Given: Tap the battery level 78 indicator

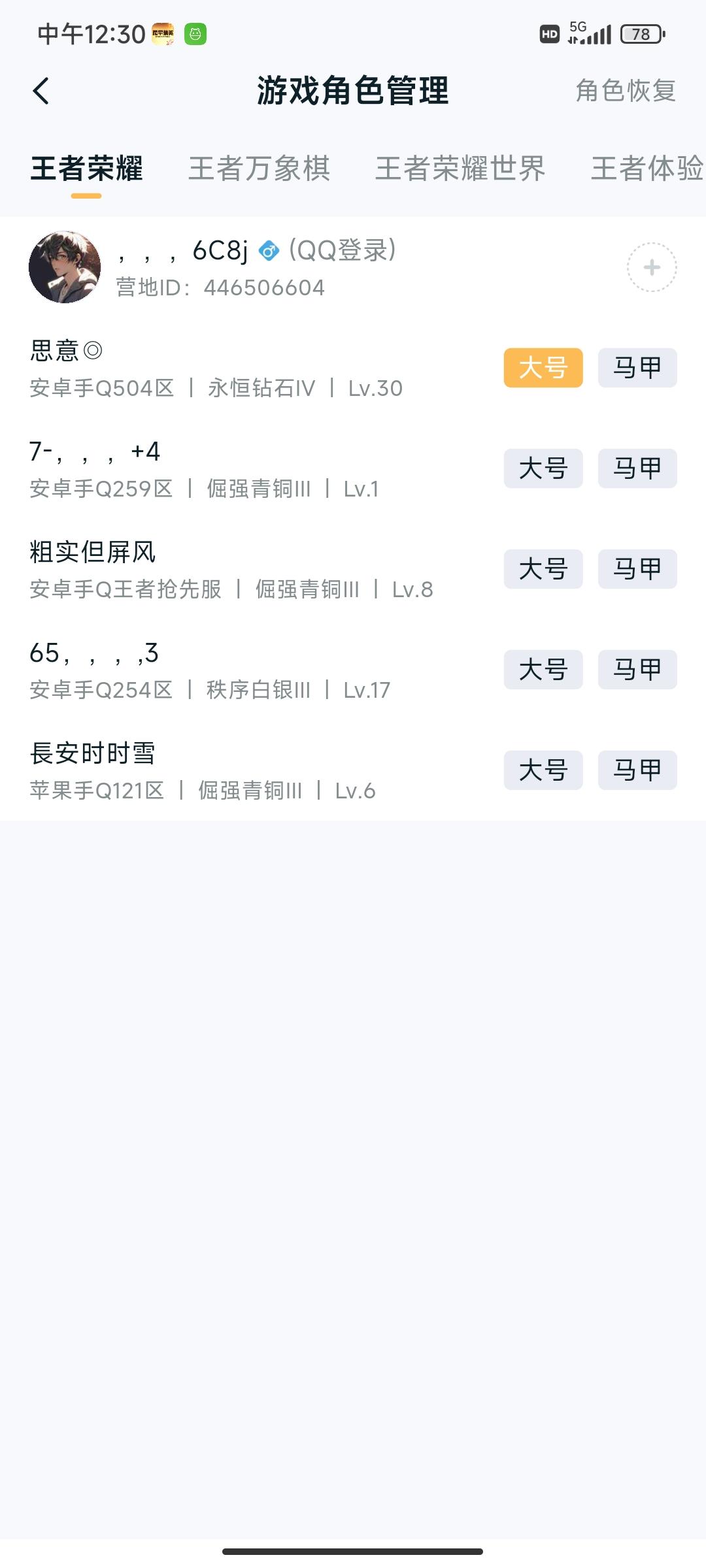Looking at the screenshot, I should (641, 33).
